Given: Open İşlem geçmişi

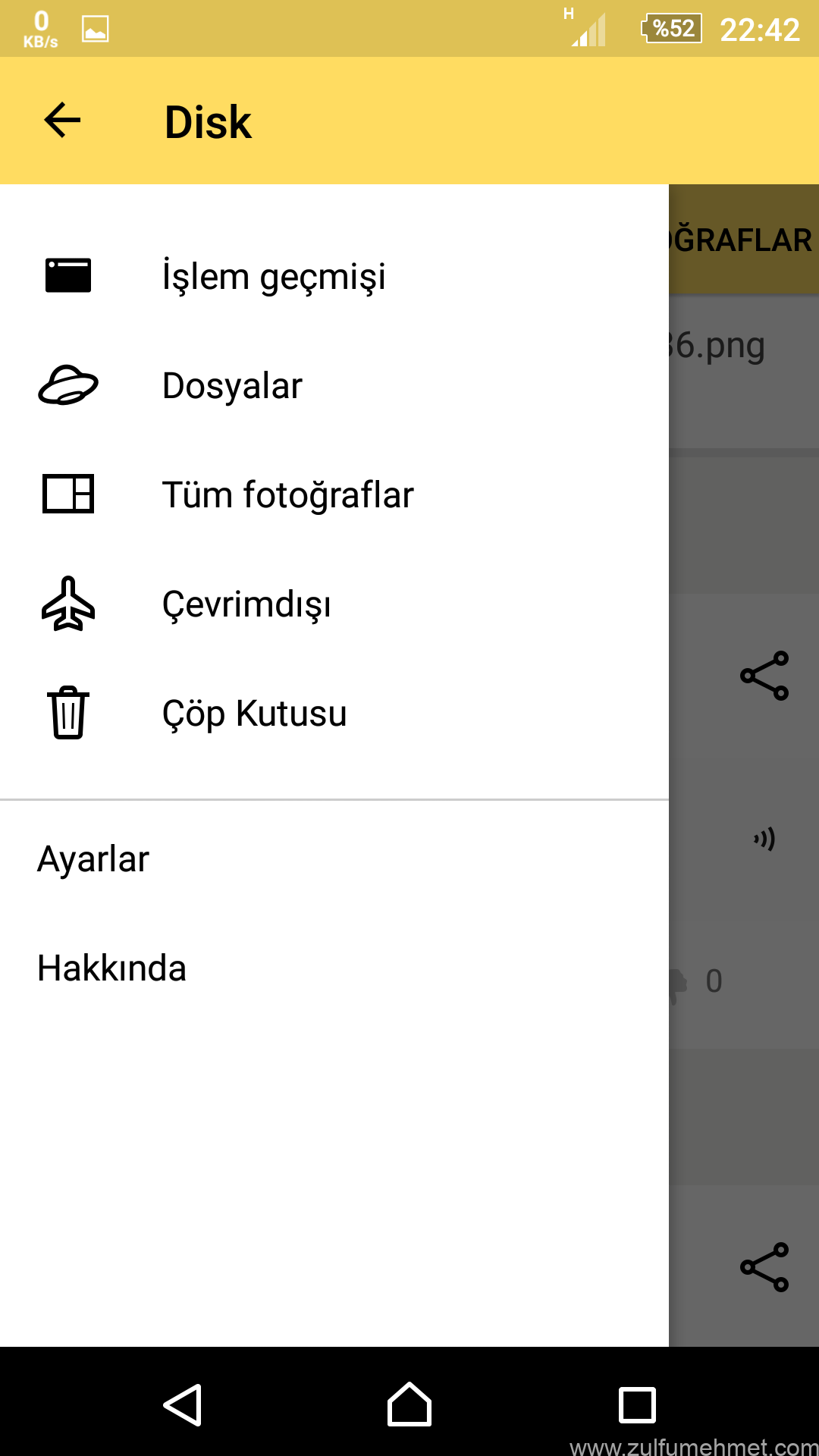Looking at the screenshot, I should click(334, 276).
